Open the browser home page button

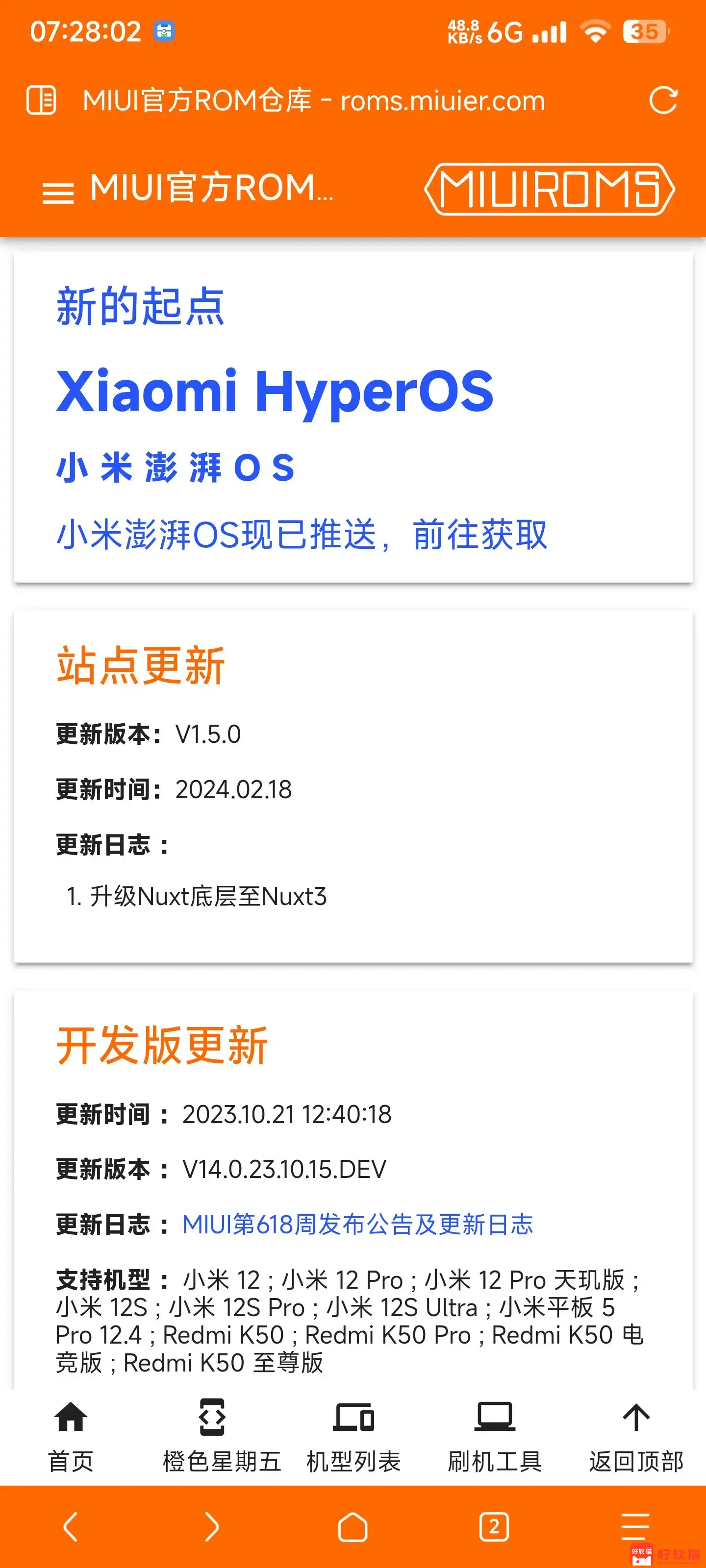pos(353,1526)
